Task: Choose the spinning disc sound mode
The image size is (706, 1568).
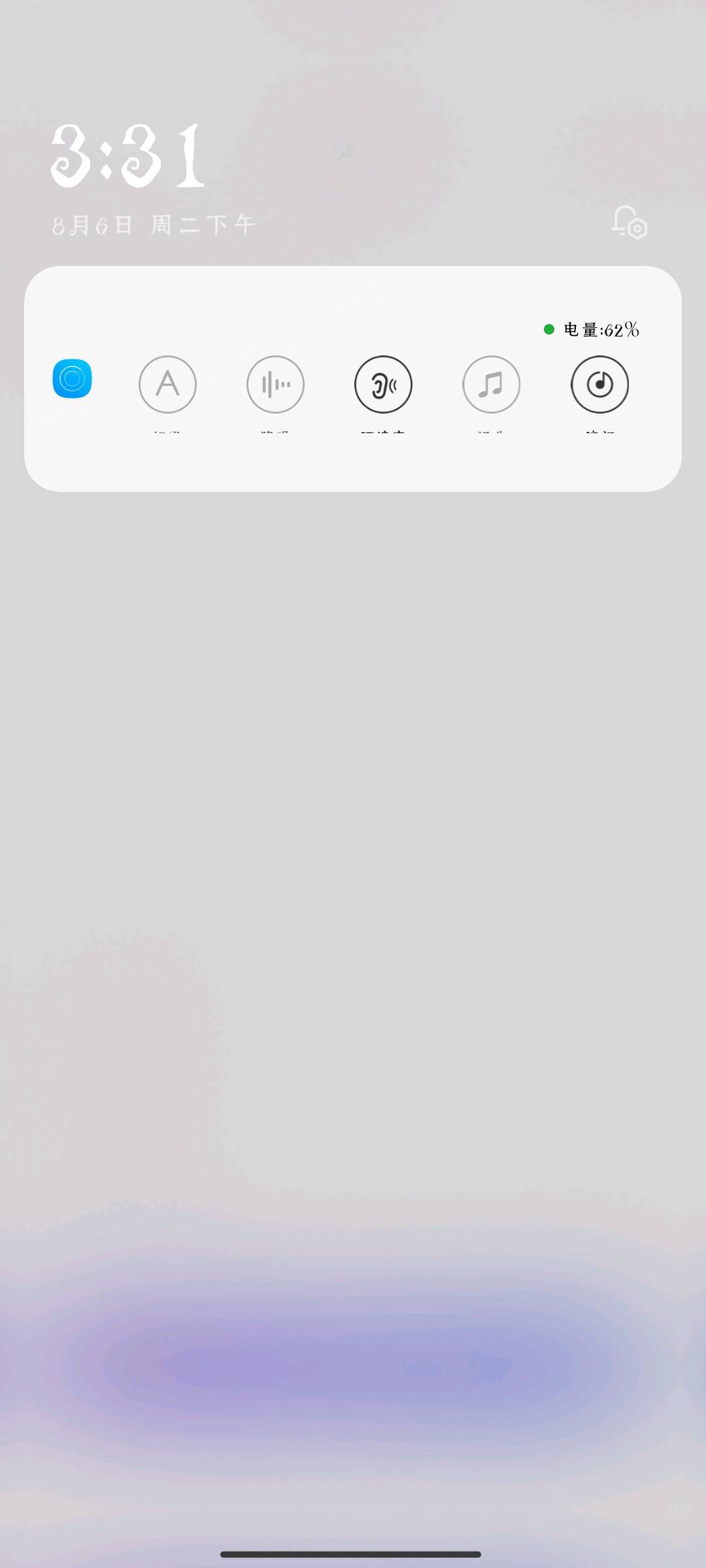Action: pyautogui.click(x=599, y=384)
